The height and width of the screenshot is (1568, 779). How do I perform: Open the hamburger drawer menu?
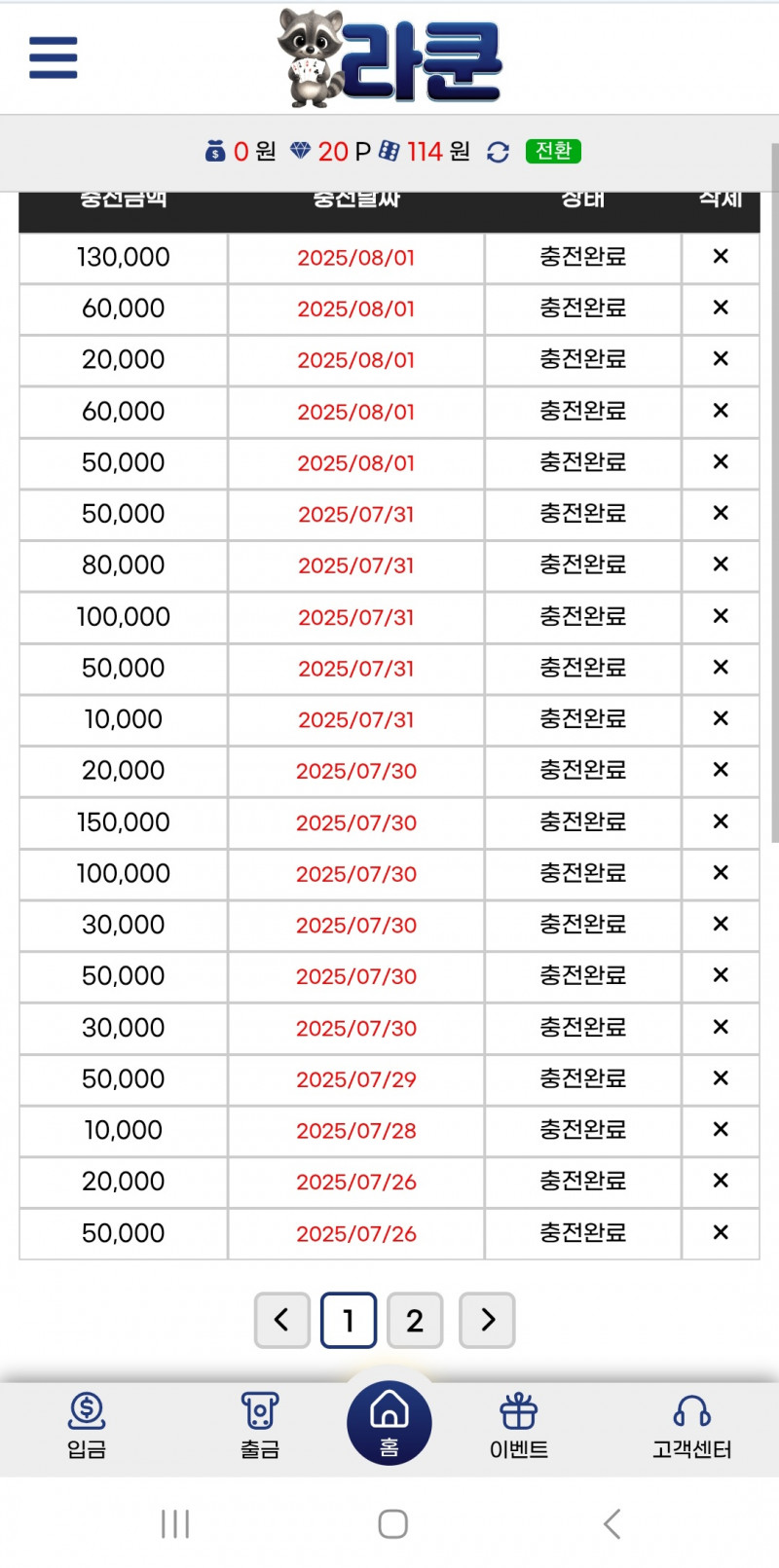pyautogui.click(x=53, y=57)
